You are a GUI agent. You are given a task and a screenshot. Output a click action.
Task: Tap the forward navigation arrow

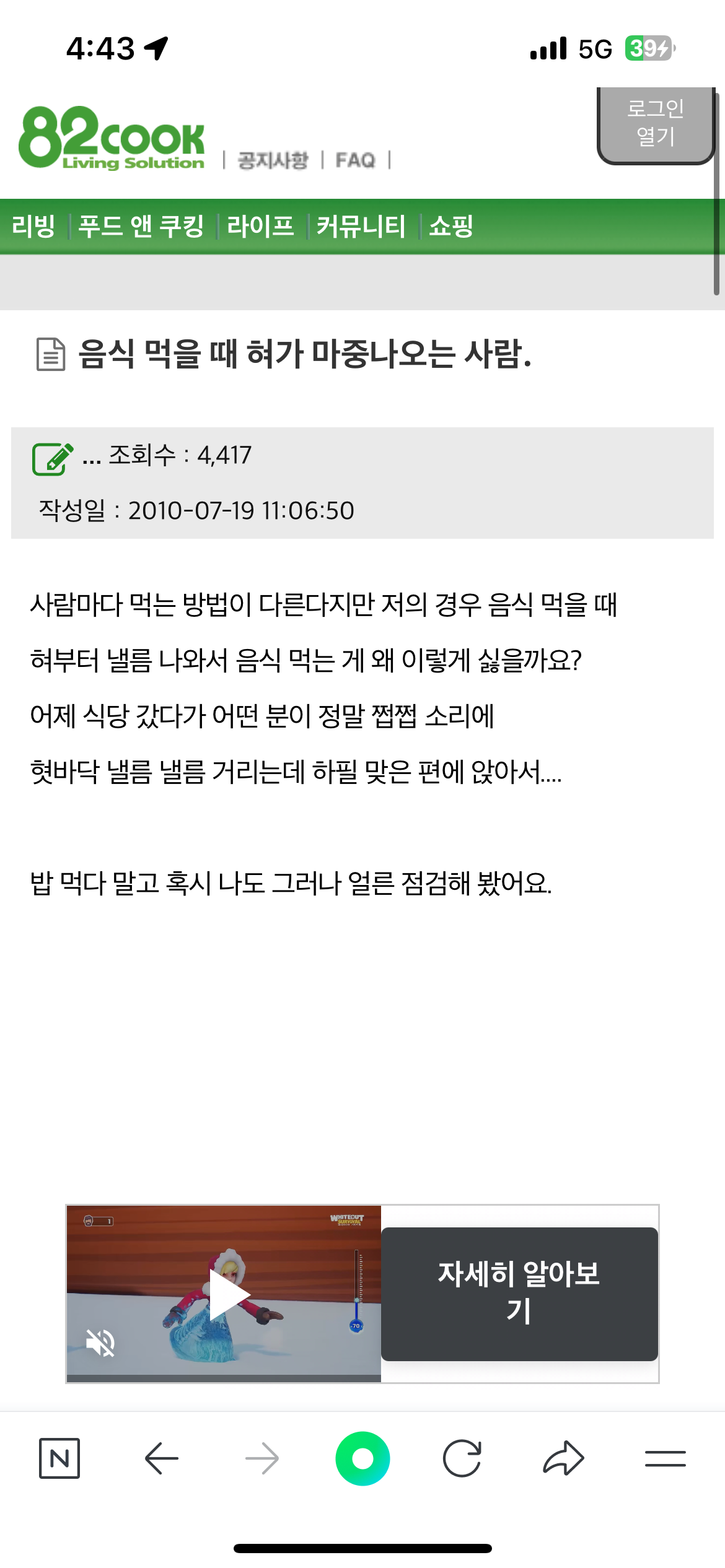(x=261, y=1458)
